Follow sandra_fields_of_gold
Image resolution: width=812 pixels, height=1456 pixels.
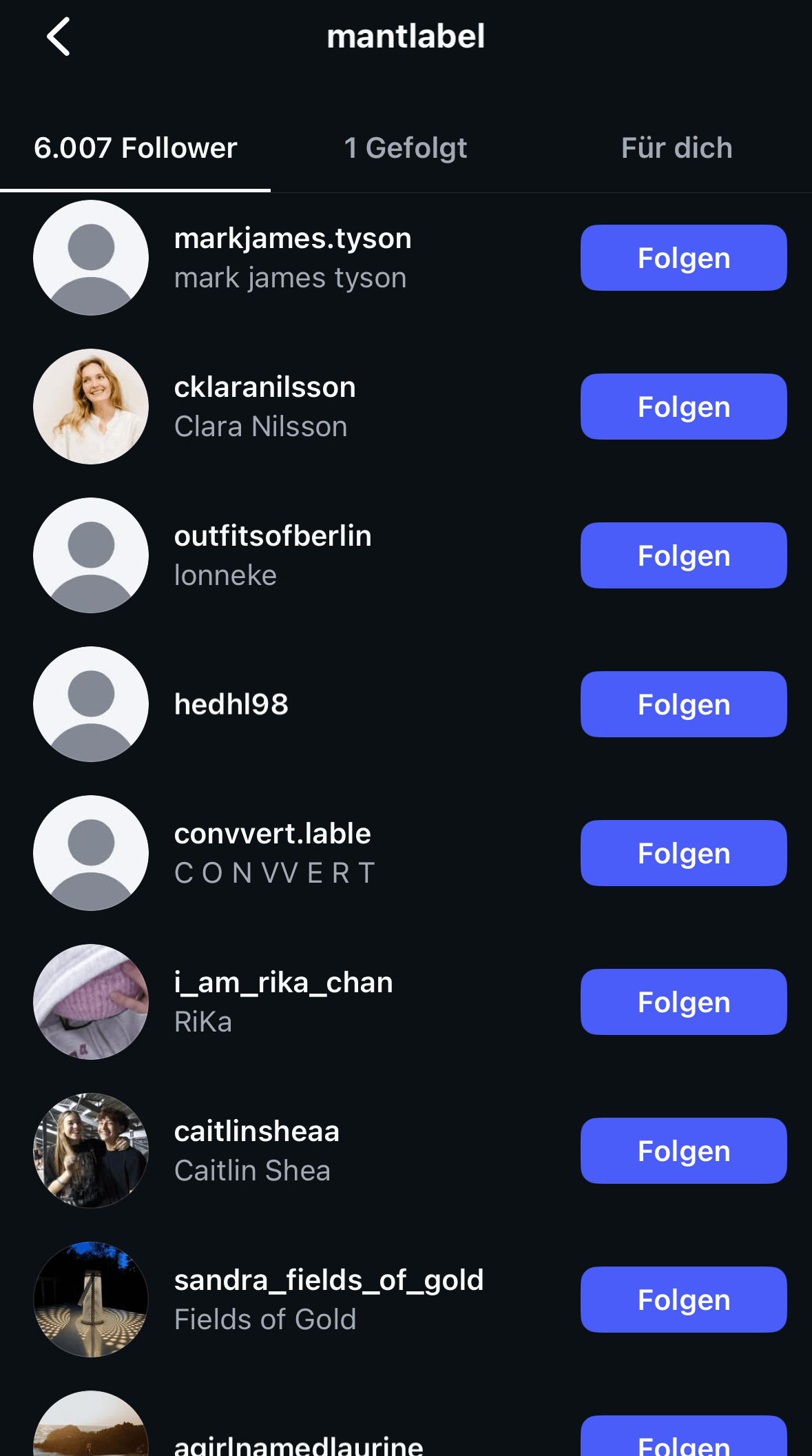683,1300
